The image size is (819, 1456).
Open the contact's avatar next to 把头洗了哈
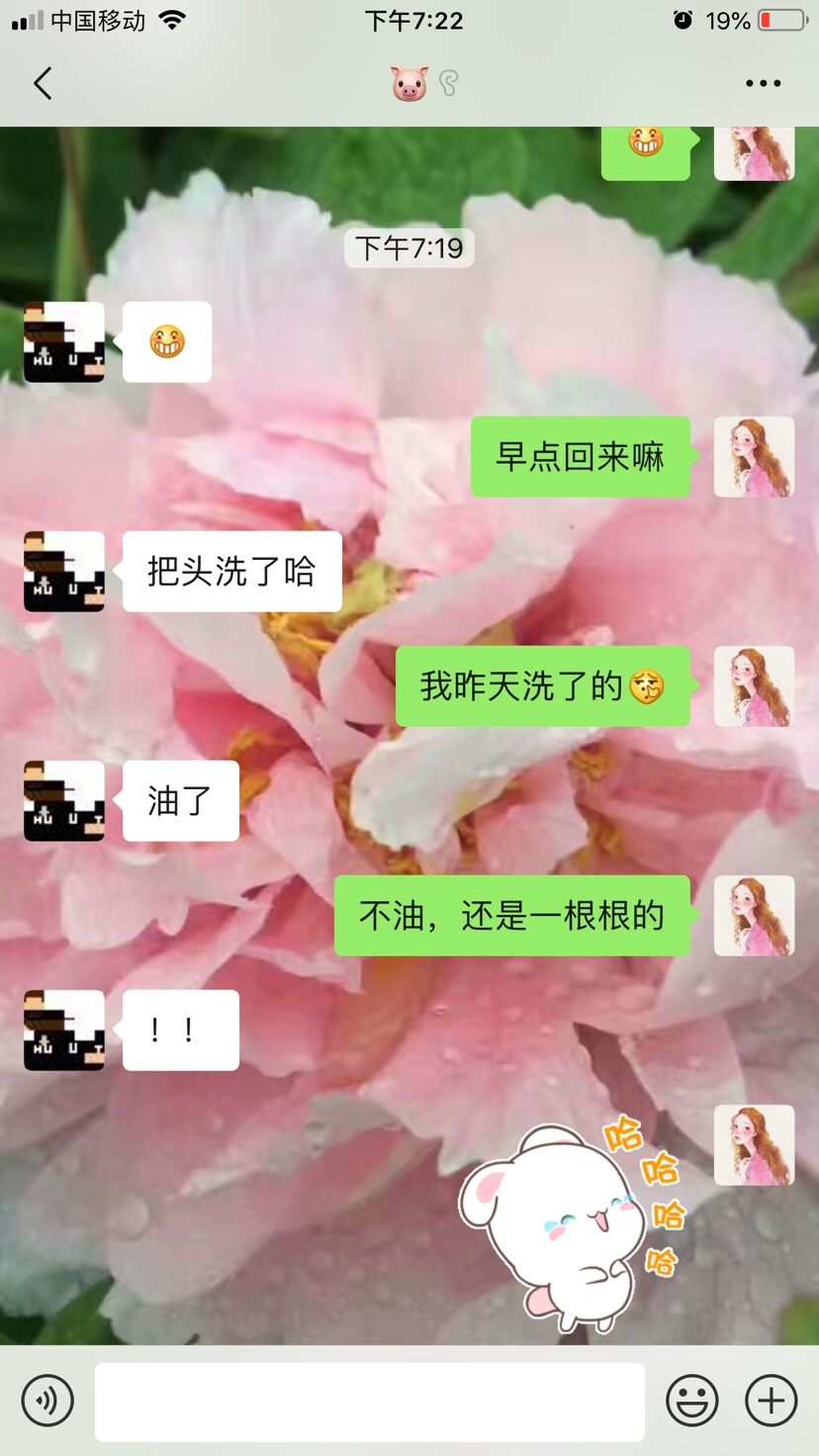pyautogui.click(x=63, y=572)
